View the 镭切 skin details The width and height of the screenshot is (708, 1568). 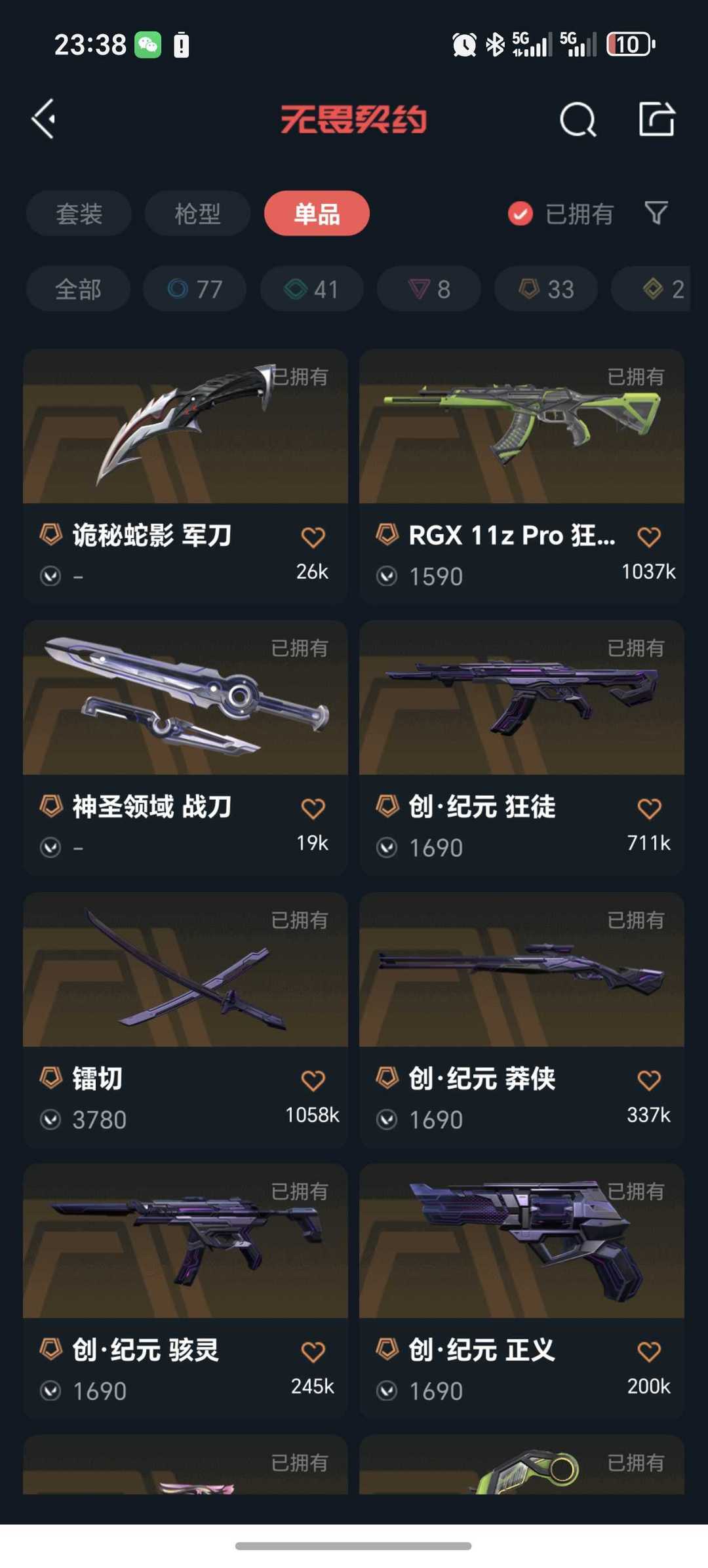click(x=185, y=970)
